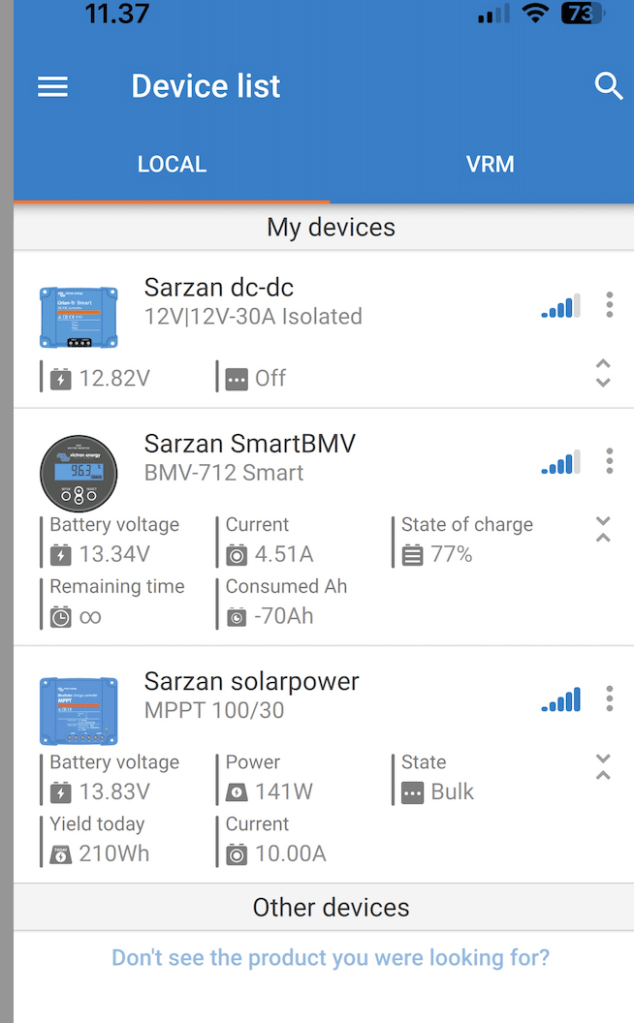Open the Sarzan dc-dc device
The height and width of the screenshot is (1023, 634).
click(252, 301)
